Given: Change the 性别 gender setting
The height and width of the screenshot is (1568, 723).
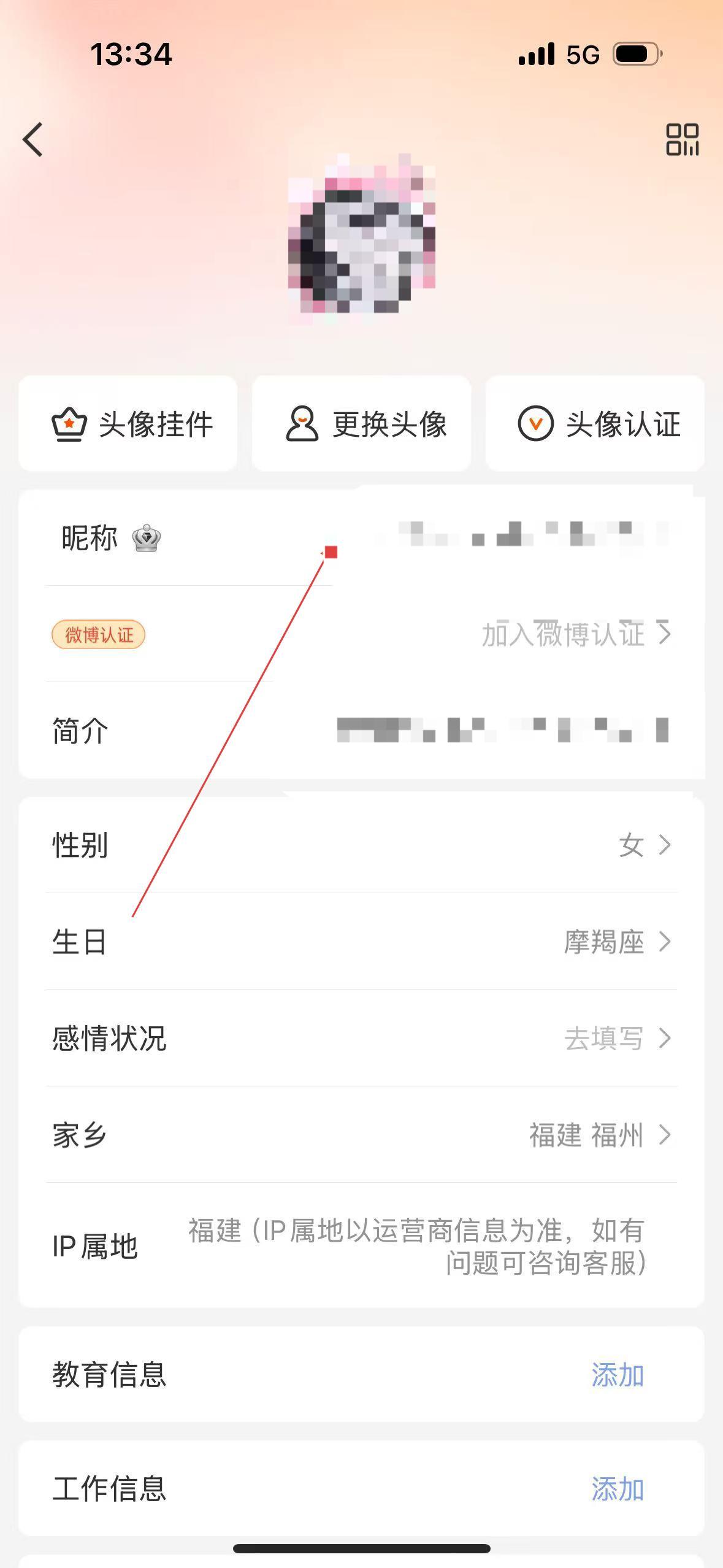Looking at the screenshot, I should 362,845.
